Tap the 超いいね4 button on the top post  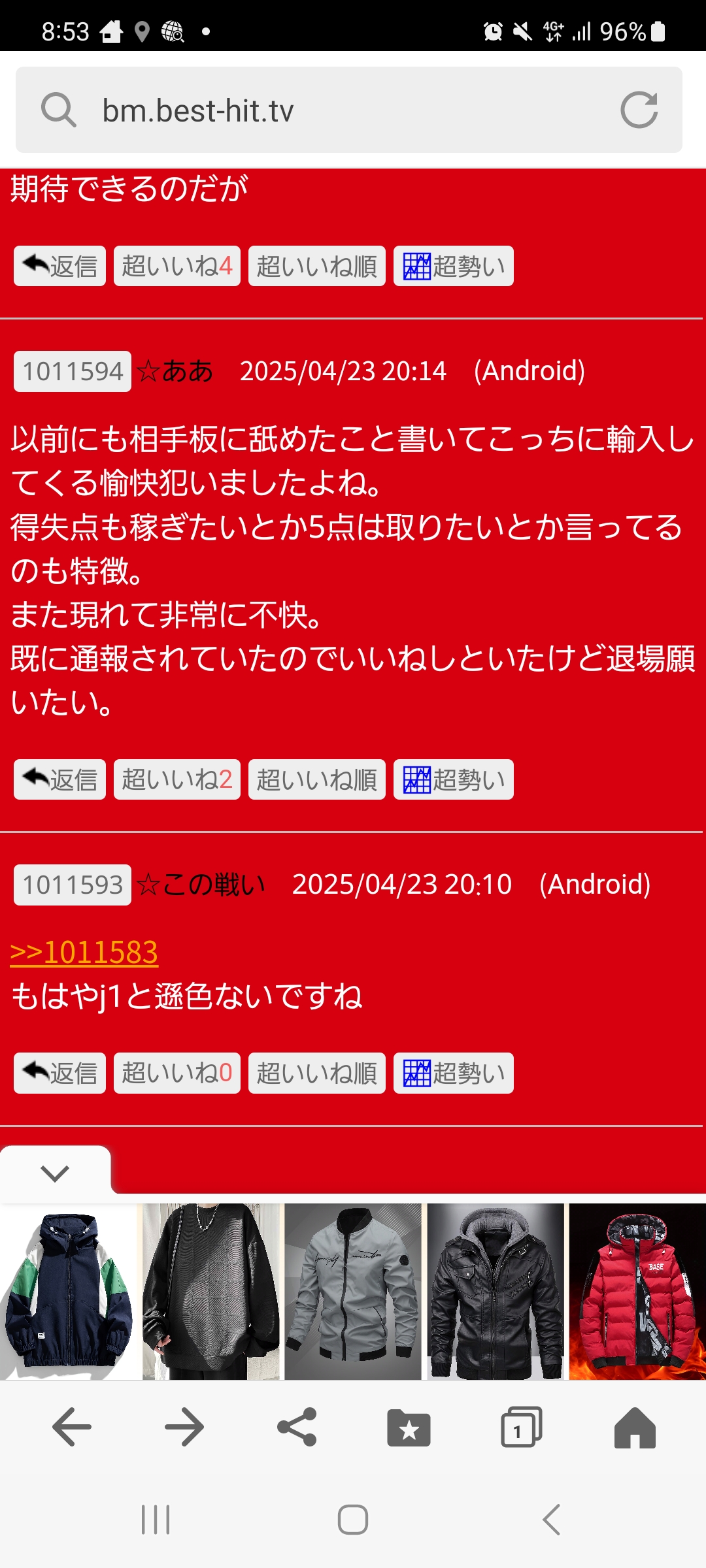coord(177,266)
